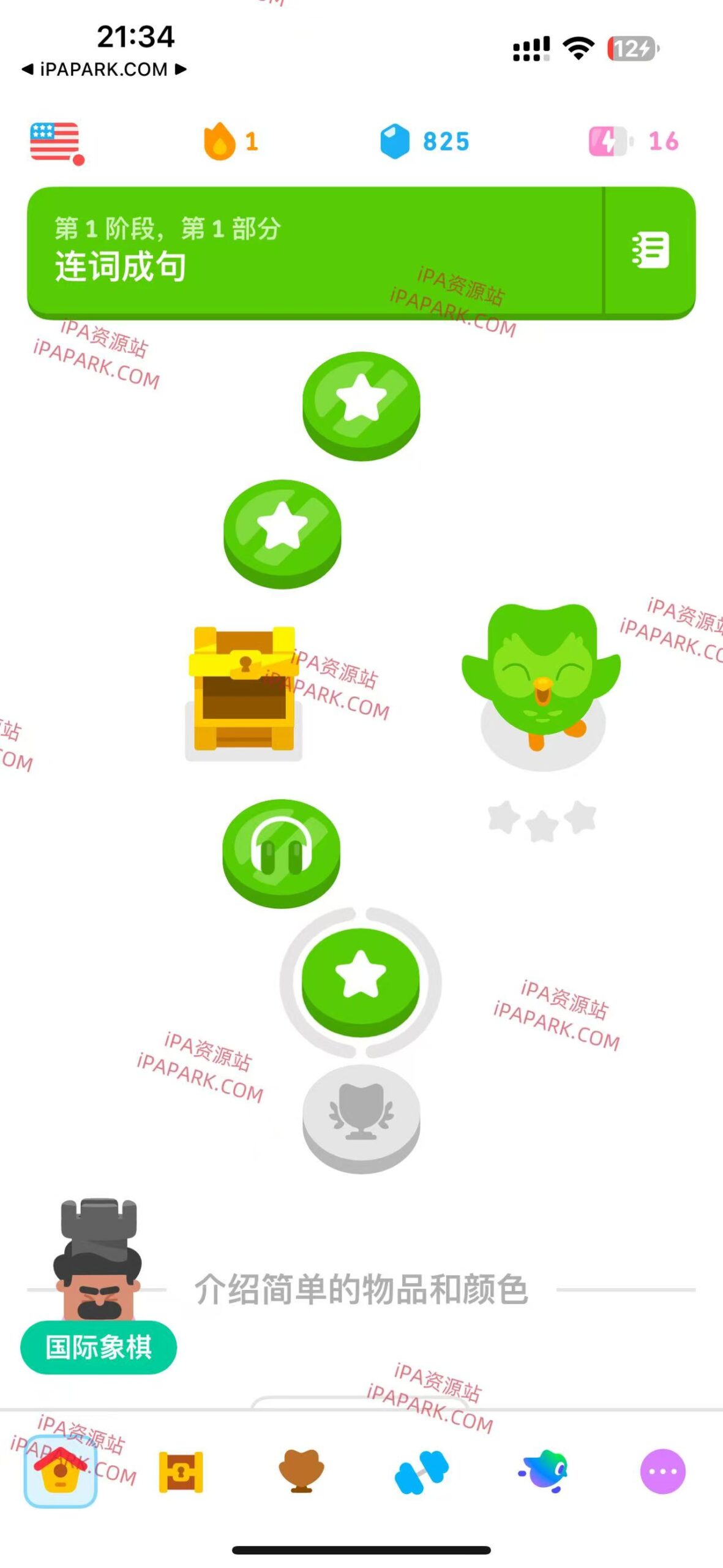Tap the locked gray trophy node
Screen dimensions: 723x1568
tap(363, 1115)
